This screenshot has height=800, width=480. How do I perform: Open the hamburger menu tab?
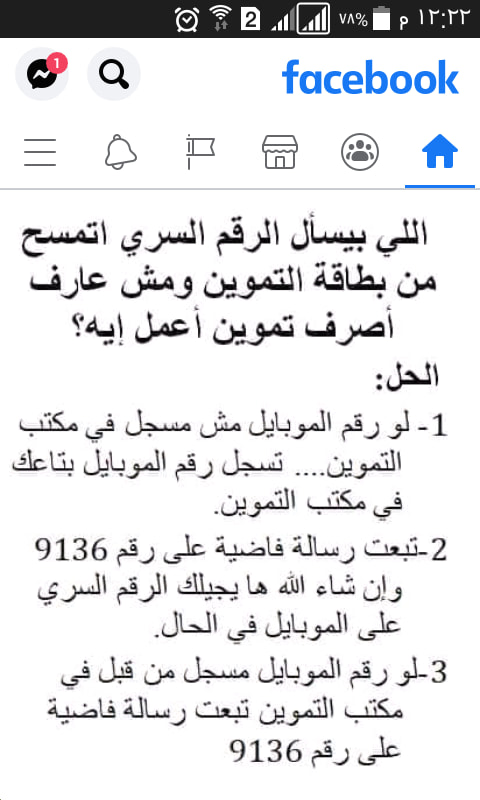click(40, 152)
